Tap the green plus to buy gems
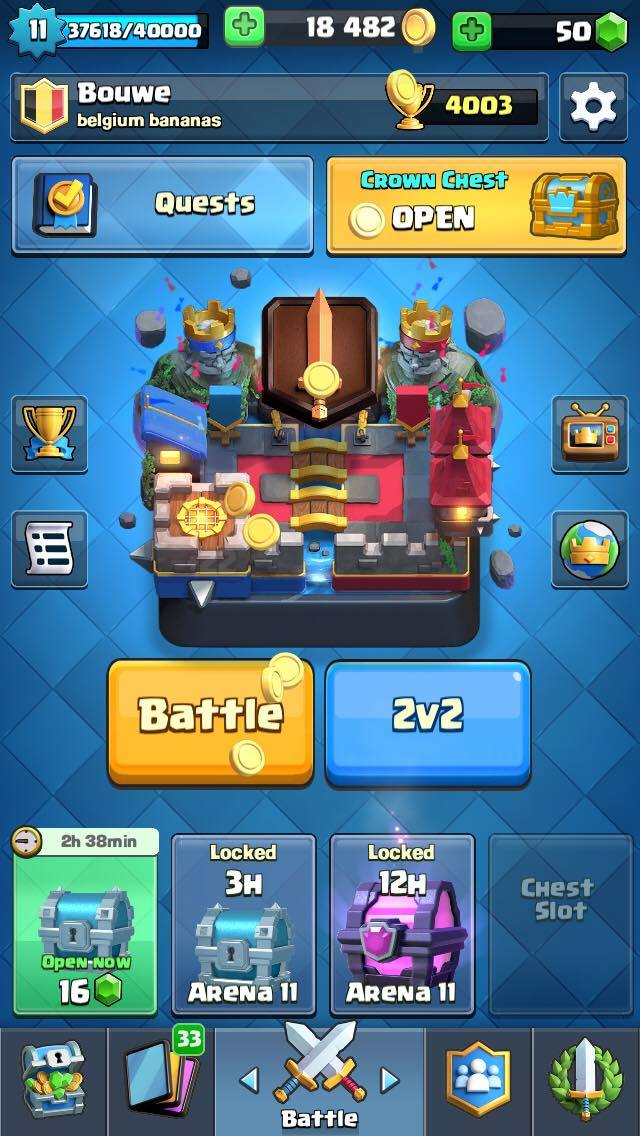The image size is (640, 1136). 472,30
